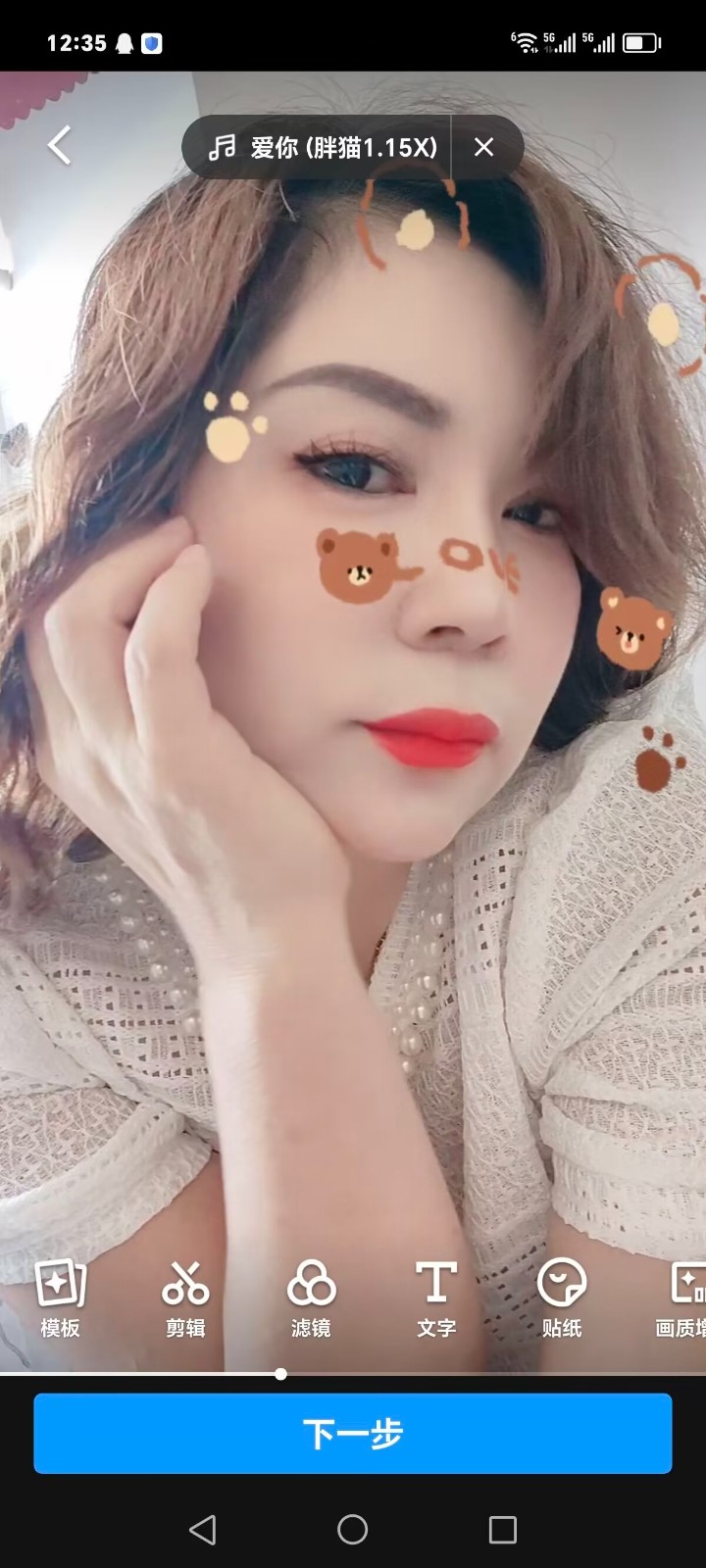Open the 画质增强 quality enhancement tool
The width and height of the screenshot is (706, 1568).
[683, 1298]
